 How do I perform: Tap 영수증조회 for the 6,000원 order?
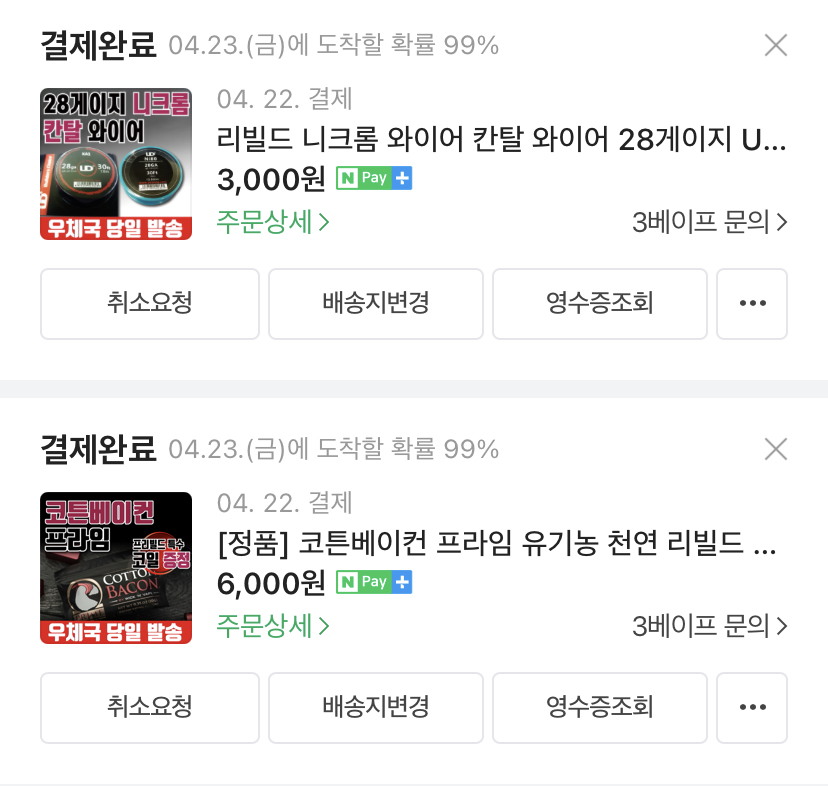click(x=600, y=708)
